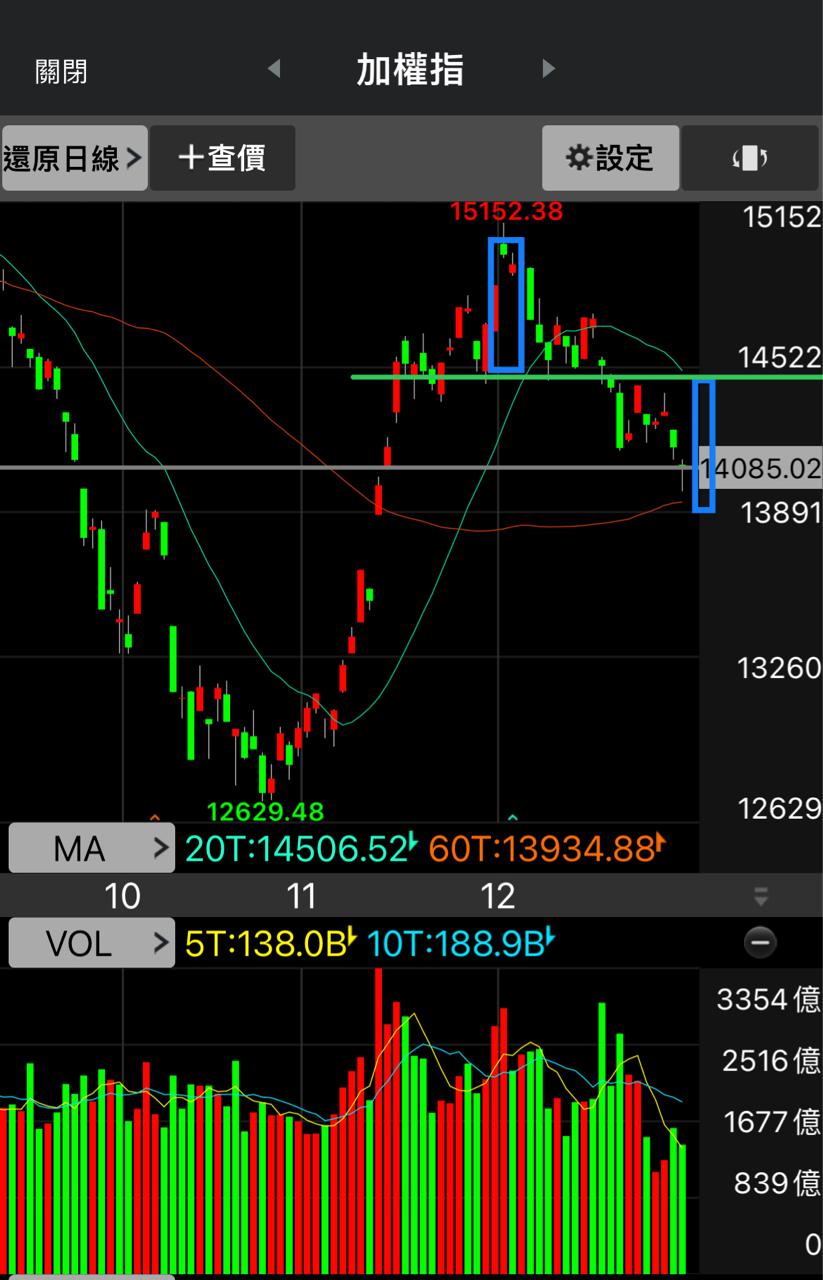Screen dimensions: 823x1280
Task: Go to the next symbol with right arrow
Action: [x=548, y=69]
